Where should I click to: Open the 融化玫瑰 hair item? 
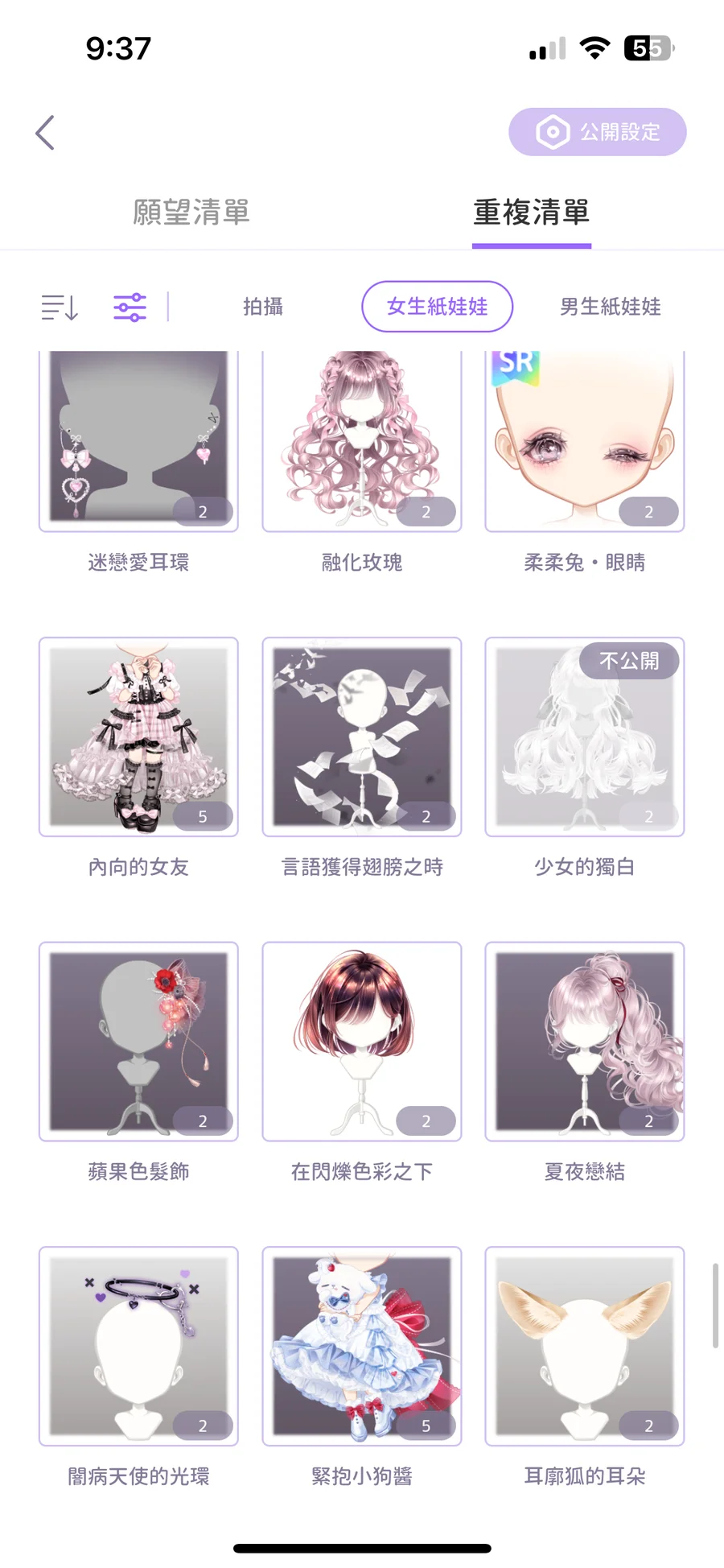[361, 443]
